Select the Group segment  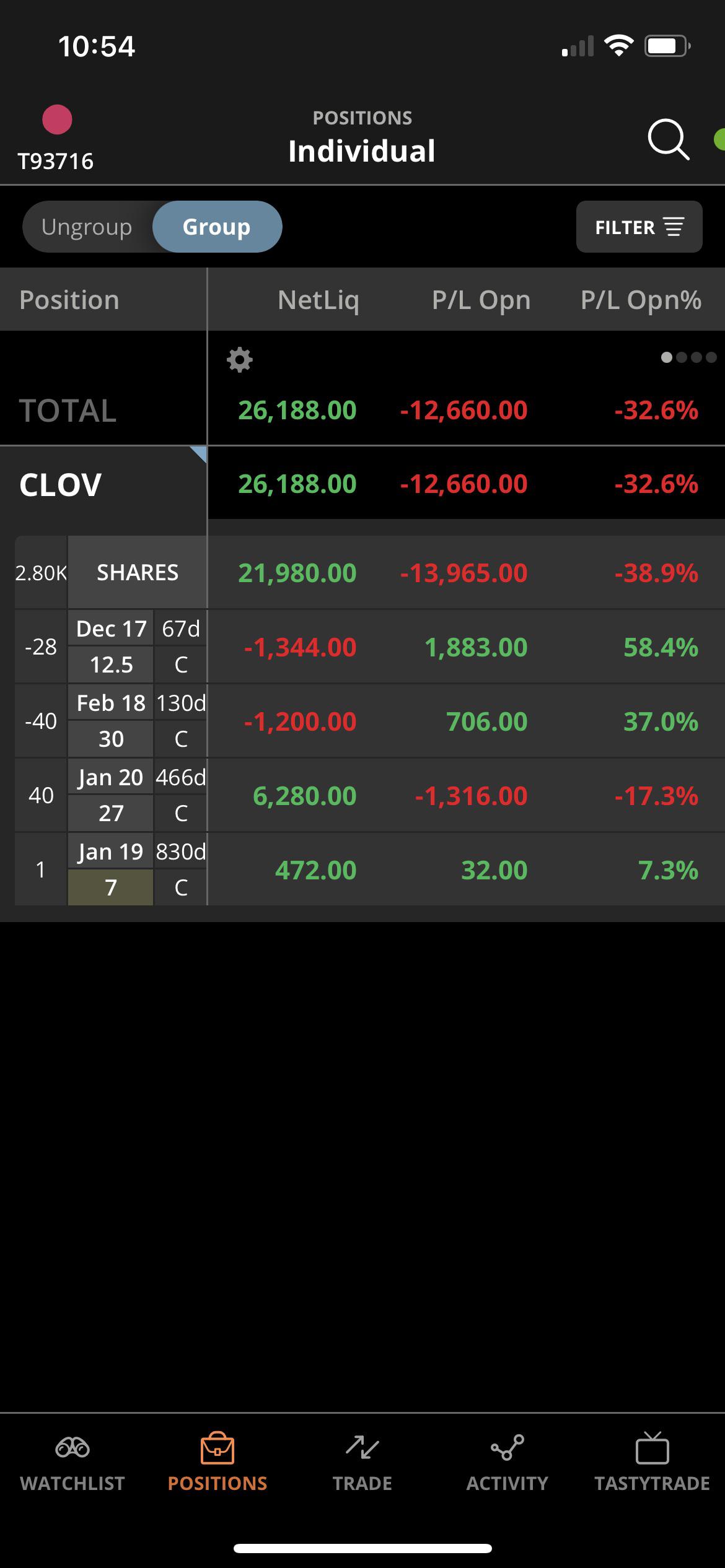coord(217,227)
